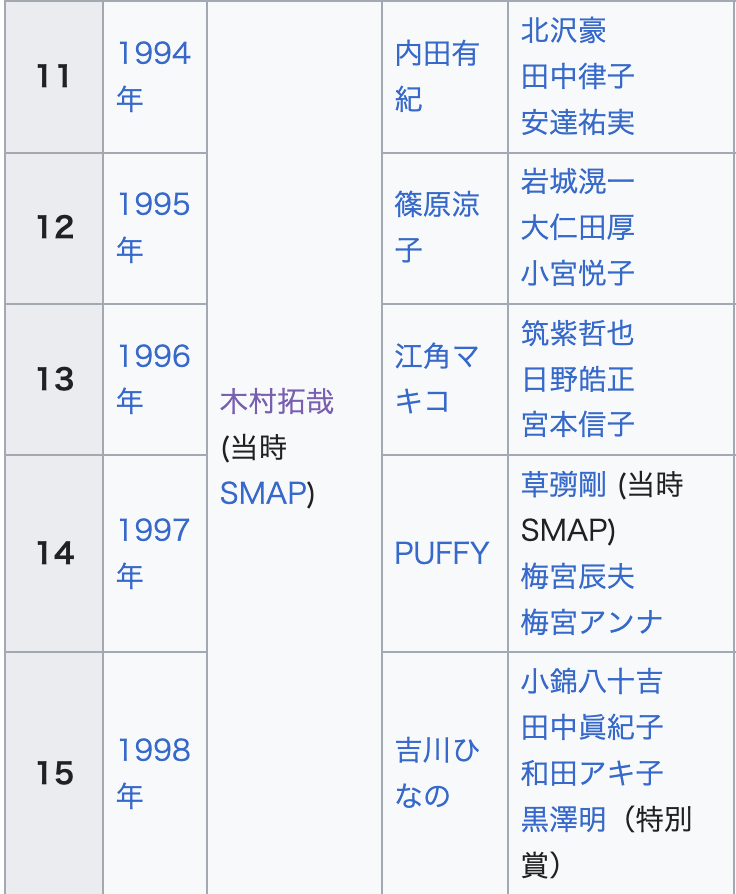Follow the SMAP link under 木村拓哉

pos(262,493)
